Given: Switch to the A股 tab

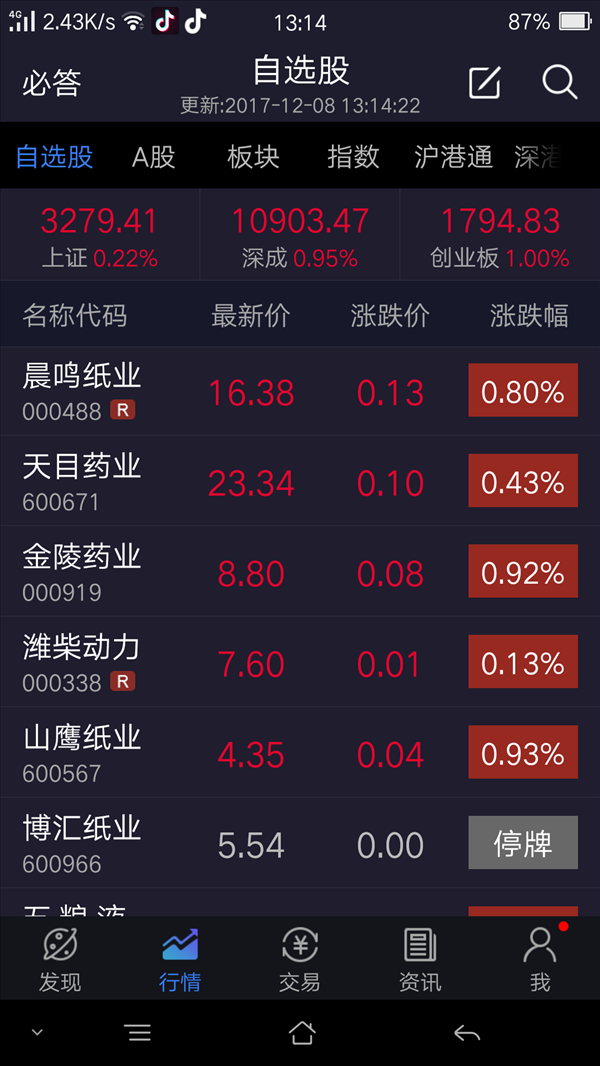Looking at the screenshot, I should (x=154, y=157).
